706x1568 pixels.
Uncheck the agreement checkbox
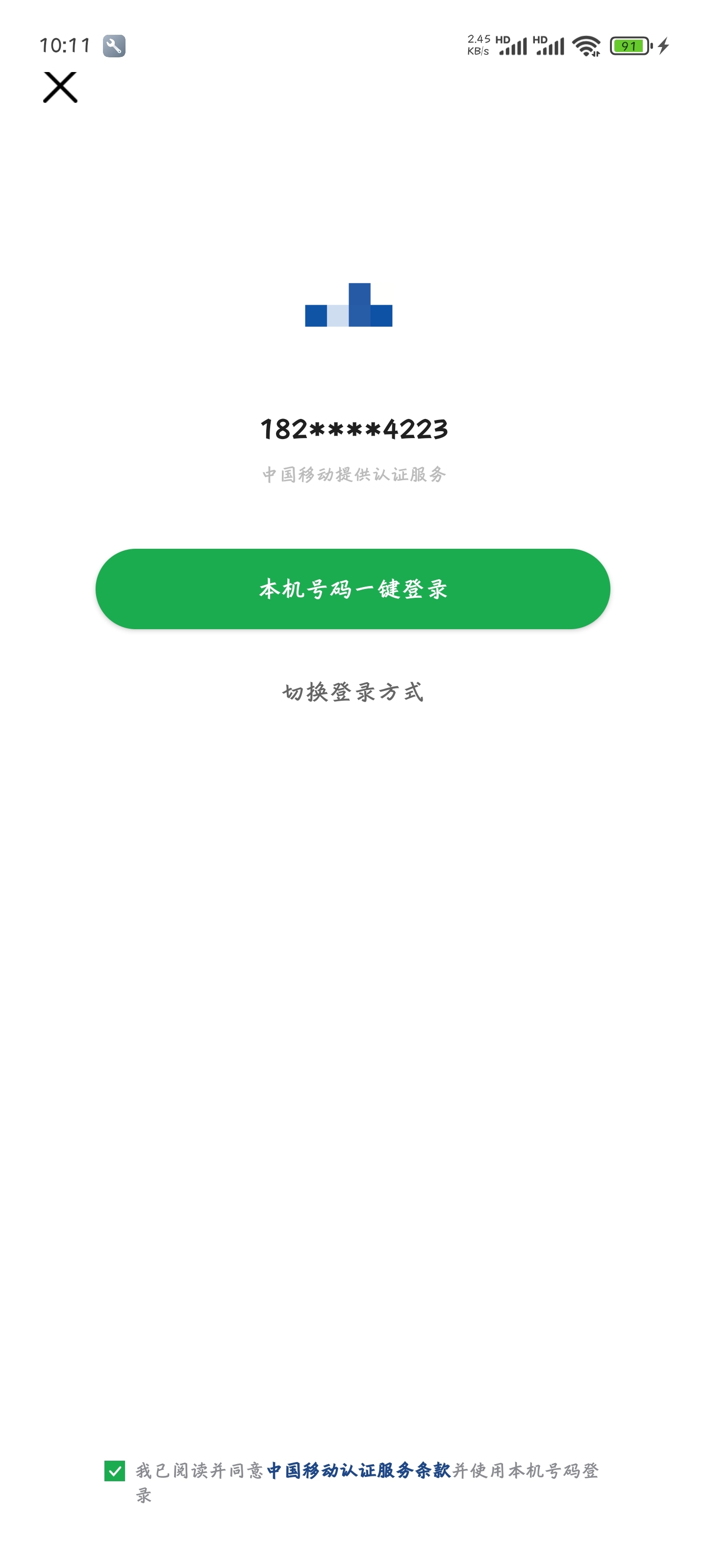(115, 1470)
